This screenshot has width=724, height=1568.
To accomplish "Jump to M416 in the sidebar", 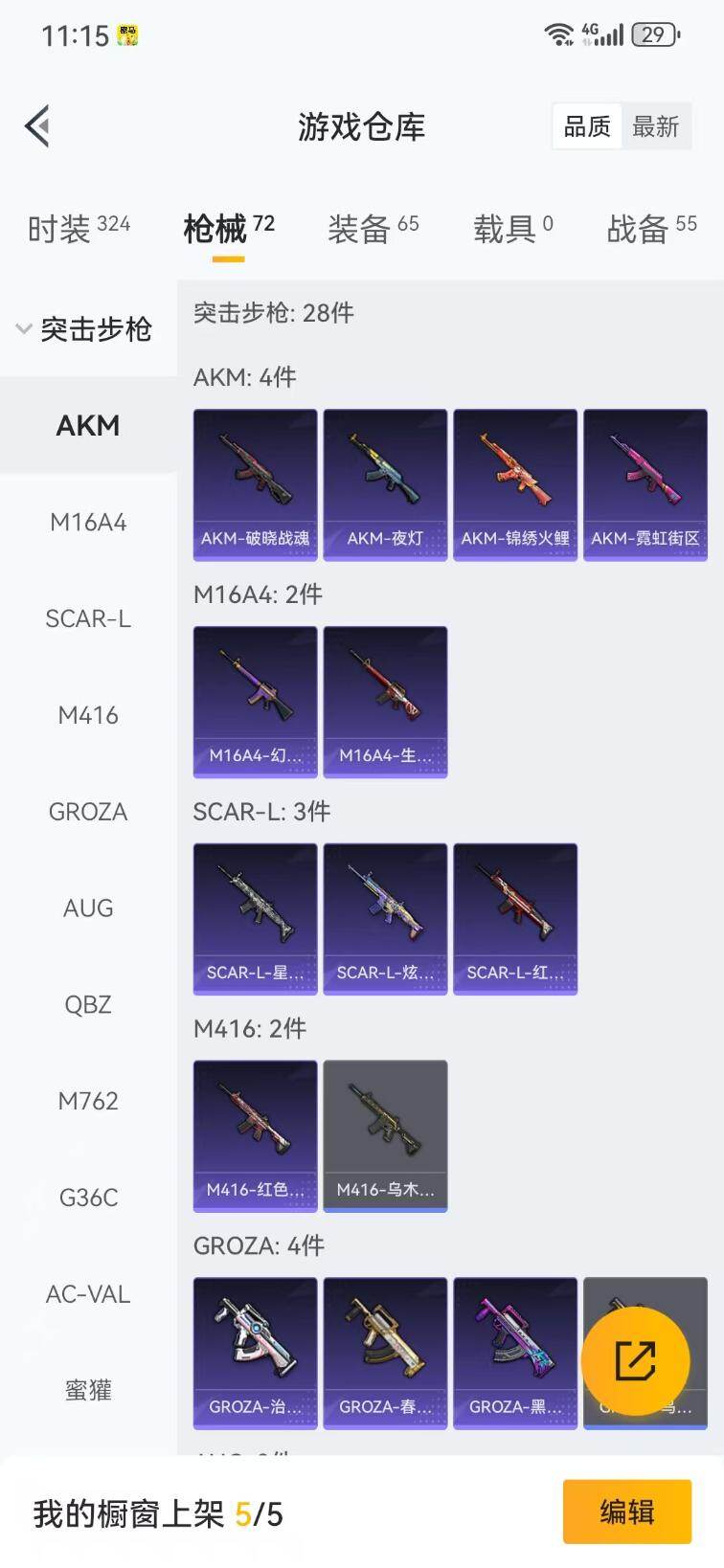I will tap(88, 716).
